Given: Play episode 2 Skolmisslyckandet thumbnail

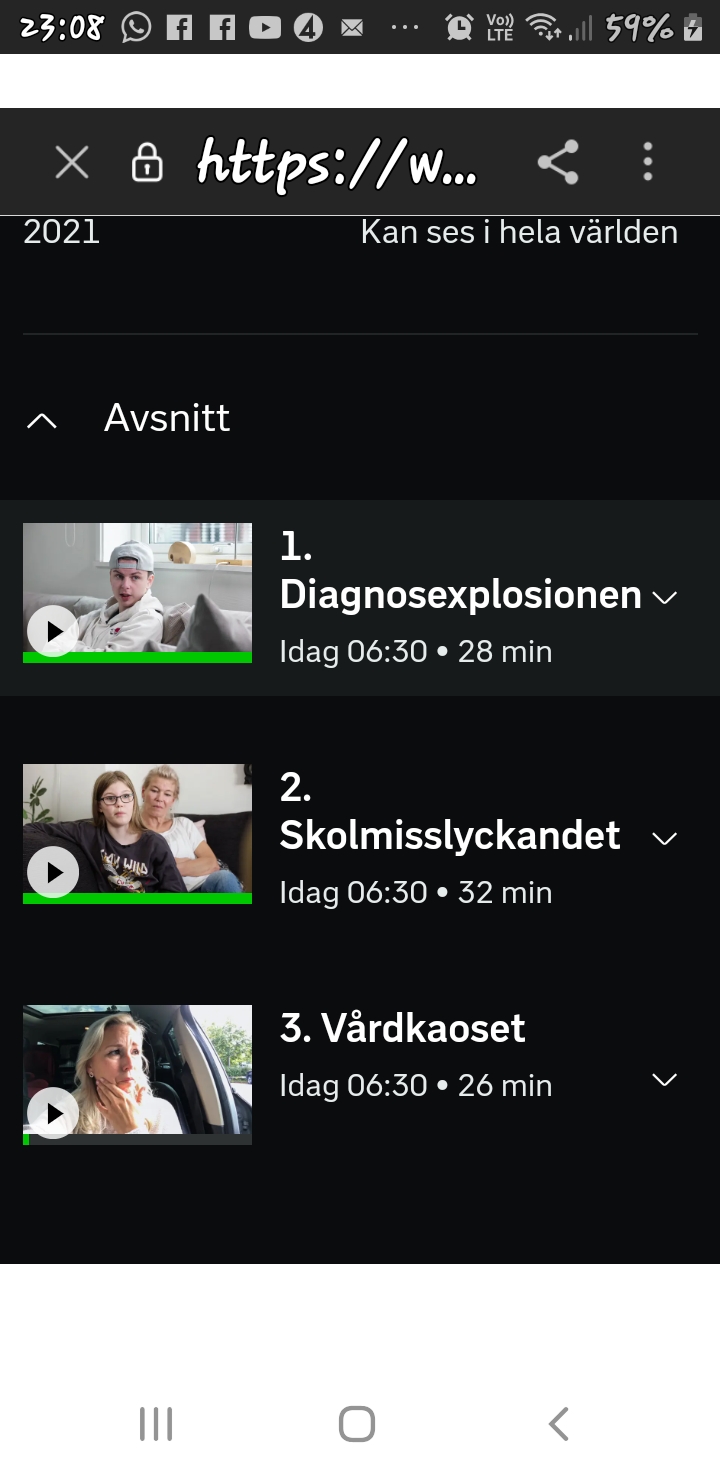Looking at the screenshot, I should [x=137, y=833].
